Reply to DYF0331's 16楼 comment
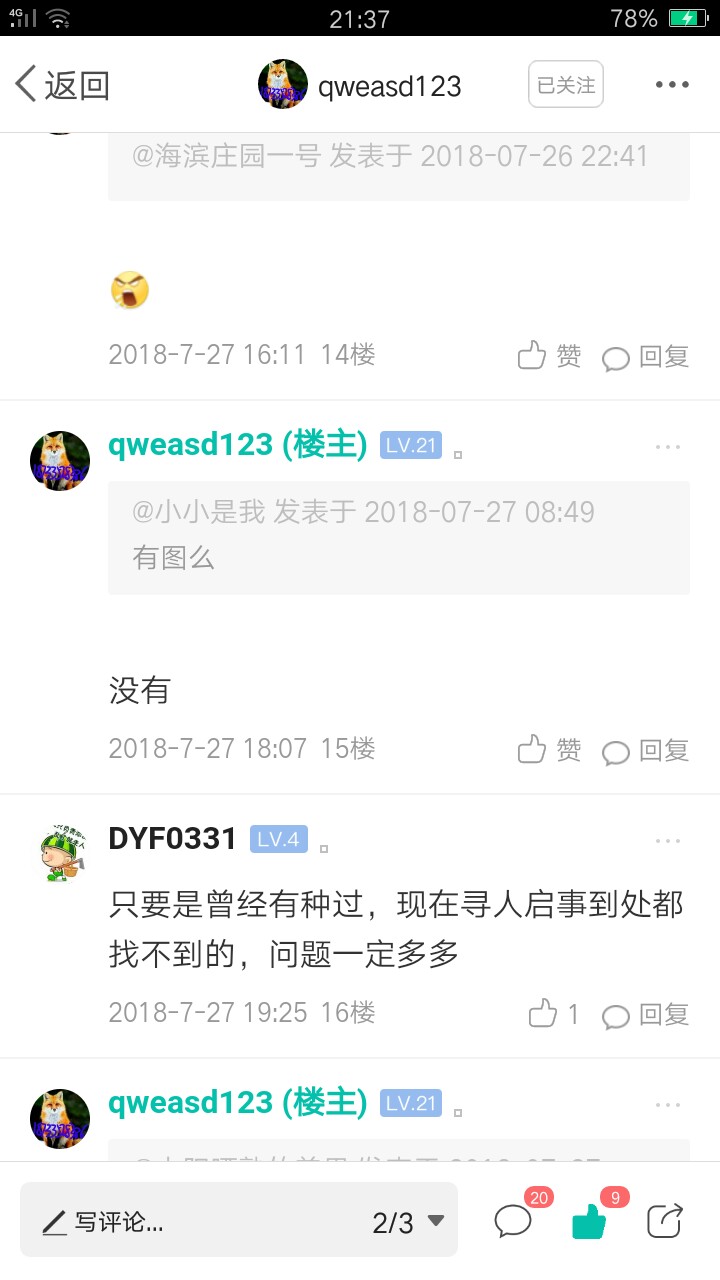The height and width of the screenshot is (1280, 720). coord(646,1014)
